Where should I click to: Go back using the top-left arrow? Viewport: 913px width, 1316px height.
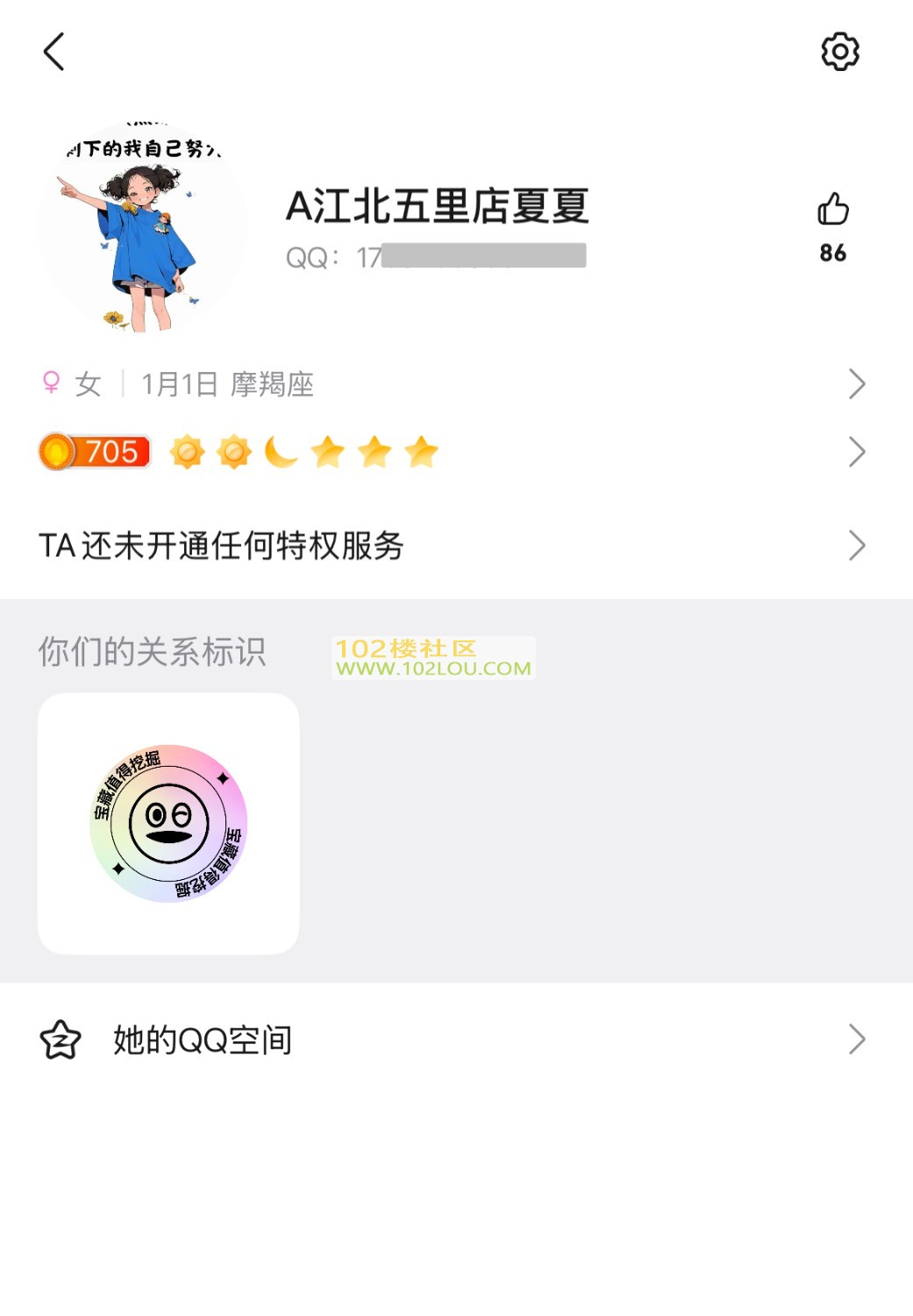54,52
